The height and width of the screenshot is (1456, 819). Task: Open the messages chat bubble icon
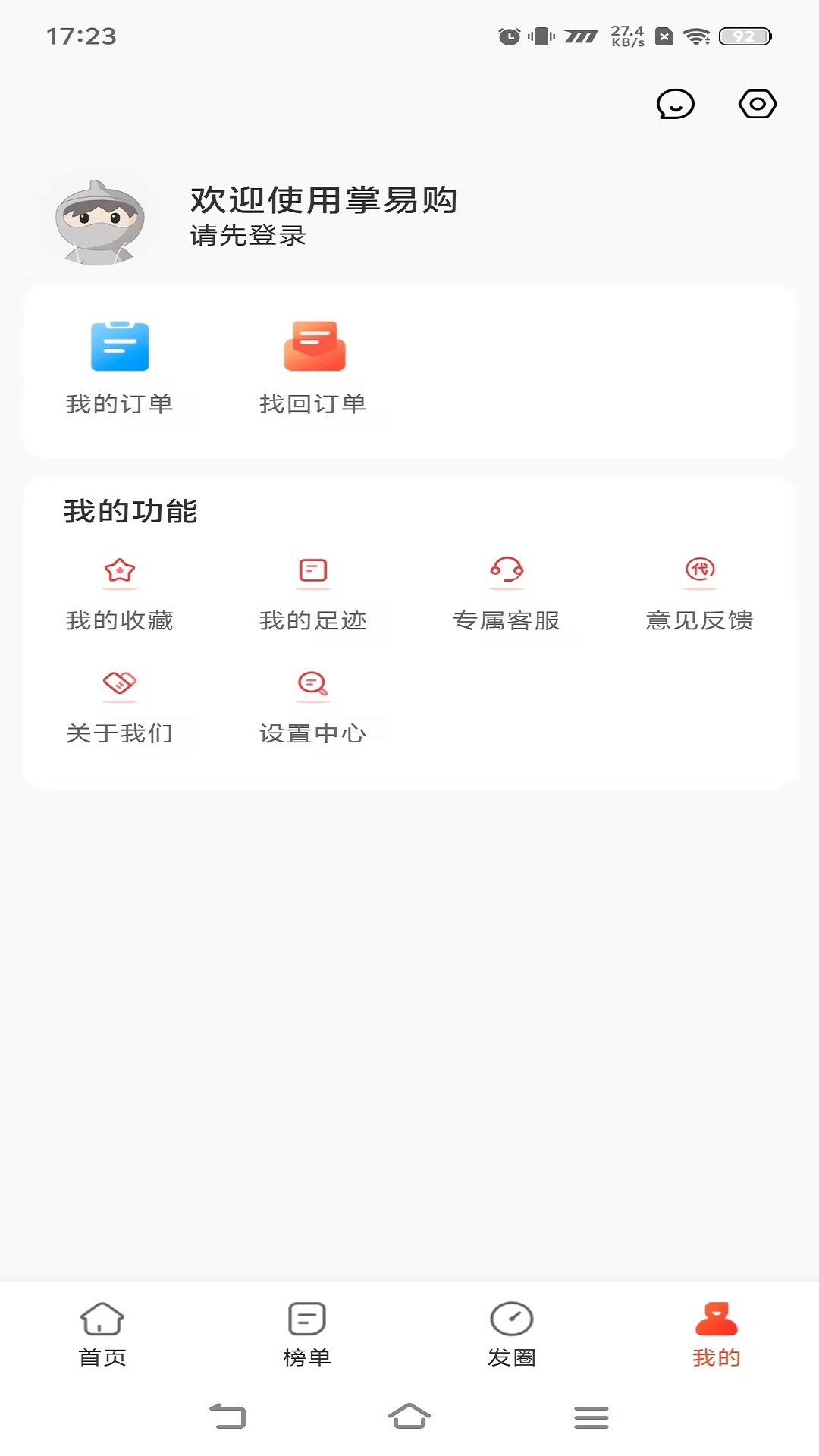(x=675, y=105)
